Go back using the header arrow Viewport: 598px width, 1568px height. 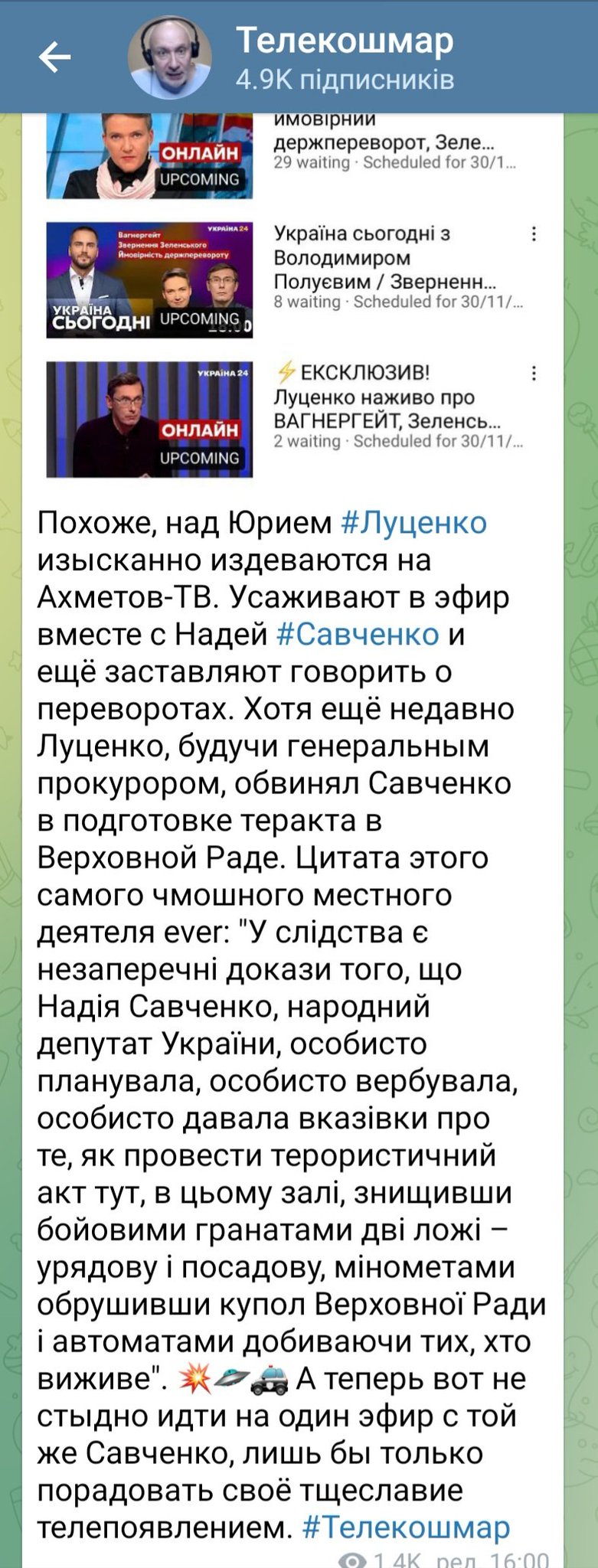coord(54,57)
